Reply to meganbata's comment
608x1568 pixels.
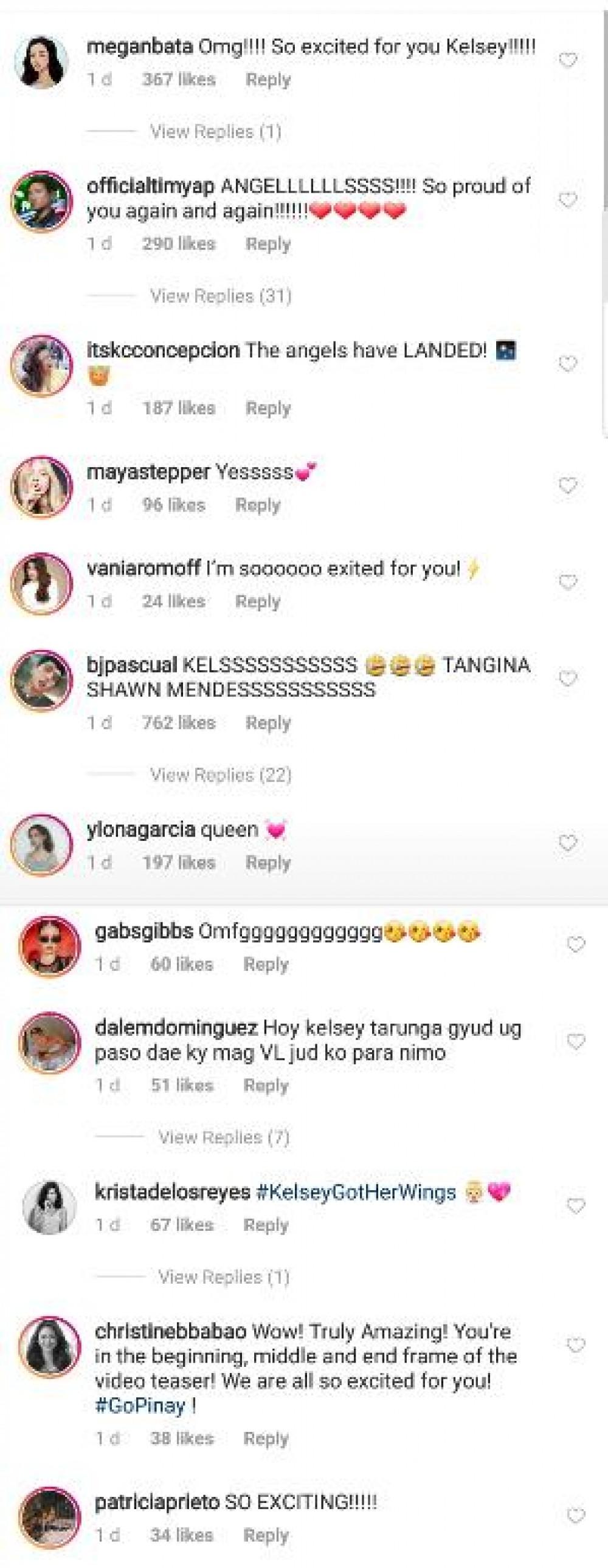[268, 80]
